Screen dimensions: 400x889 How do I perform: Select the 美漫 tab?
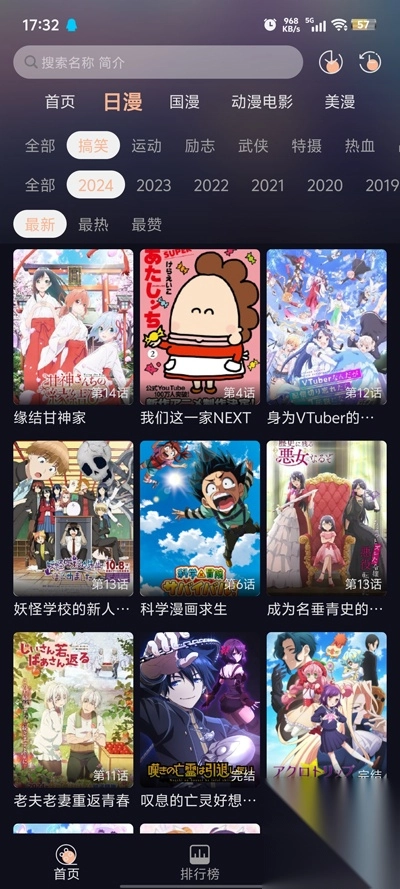(x=339, y=102)
